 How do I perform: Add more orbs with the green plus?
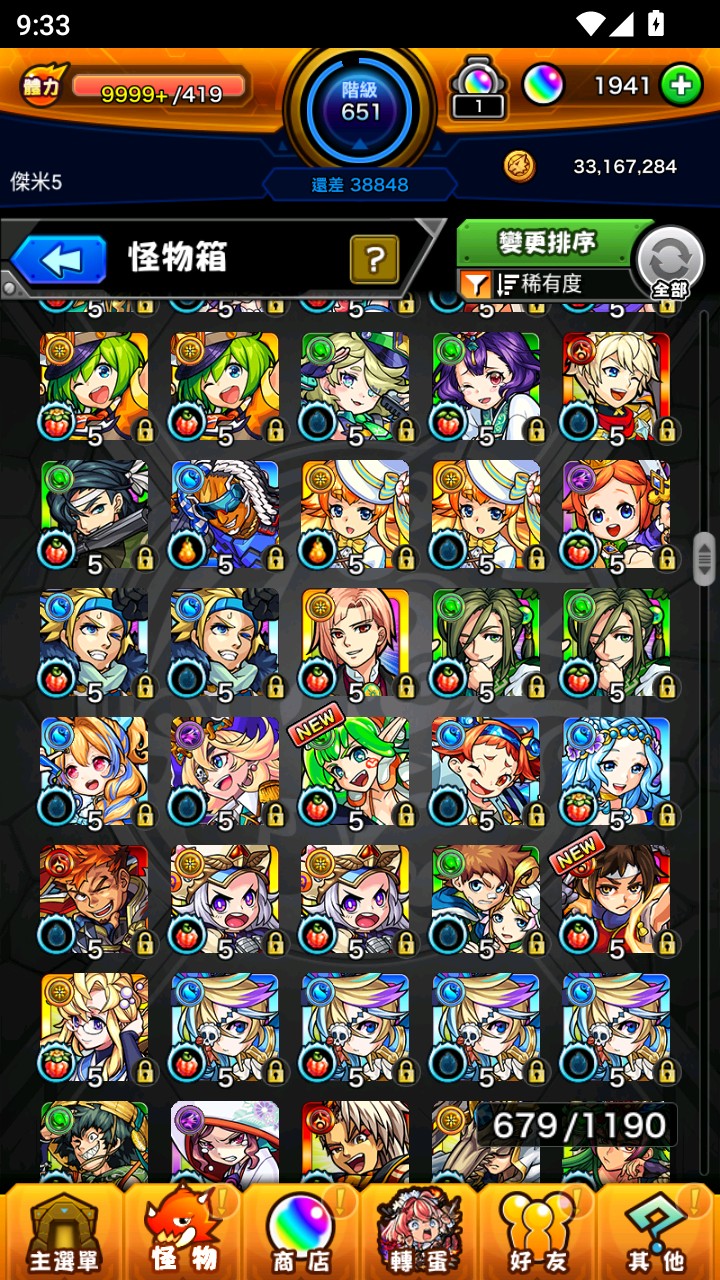(681, 86)
